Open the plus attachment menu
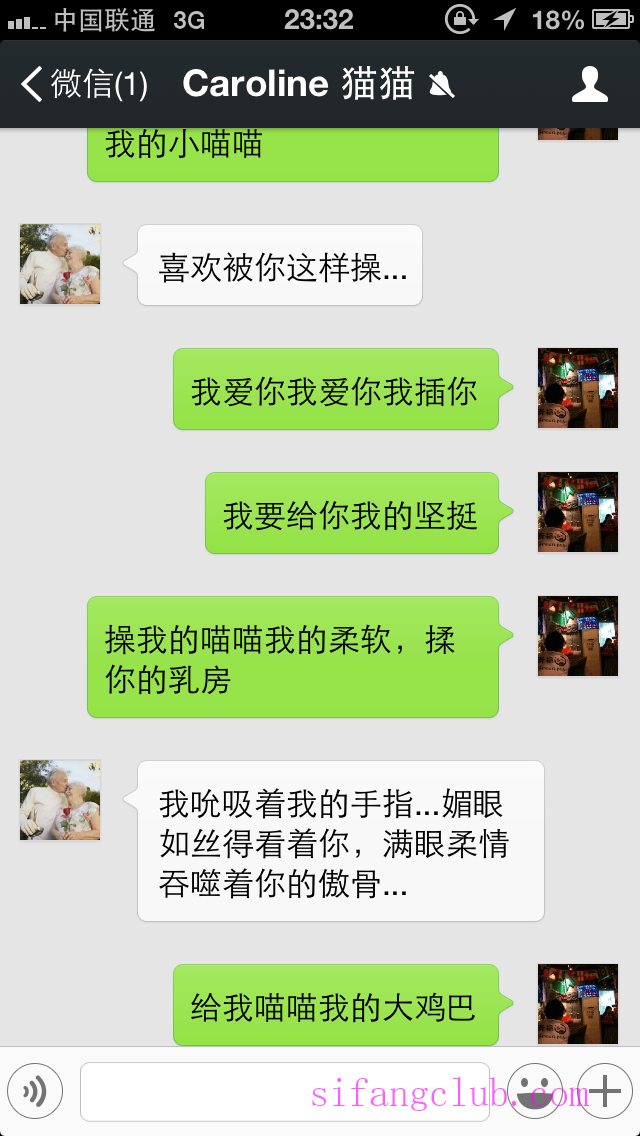 pos(606,1091)
